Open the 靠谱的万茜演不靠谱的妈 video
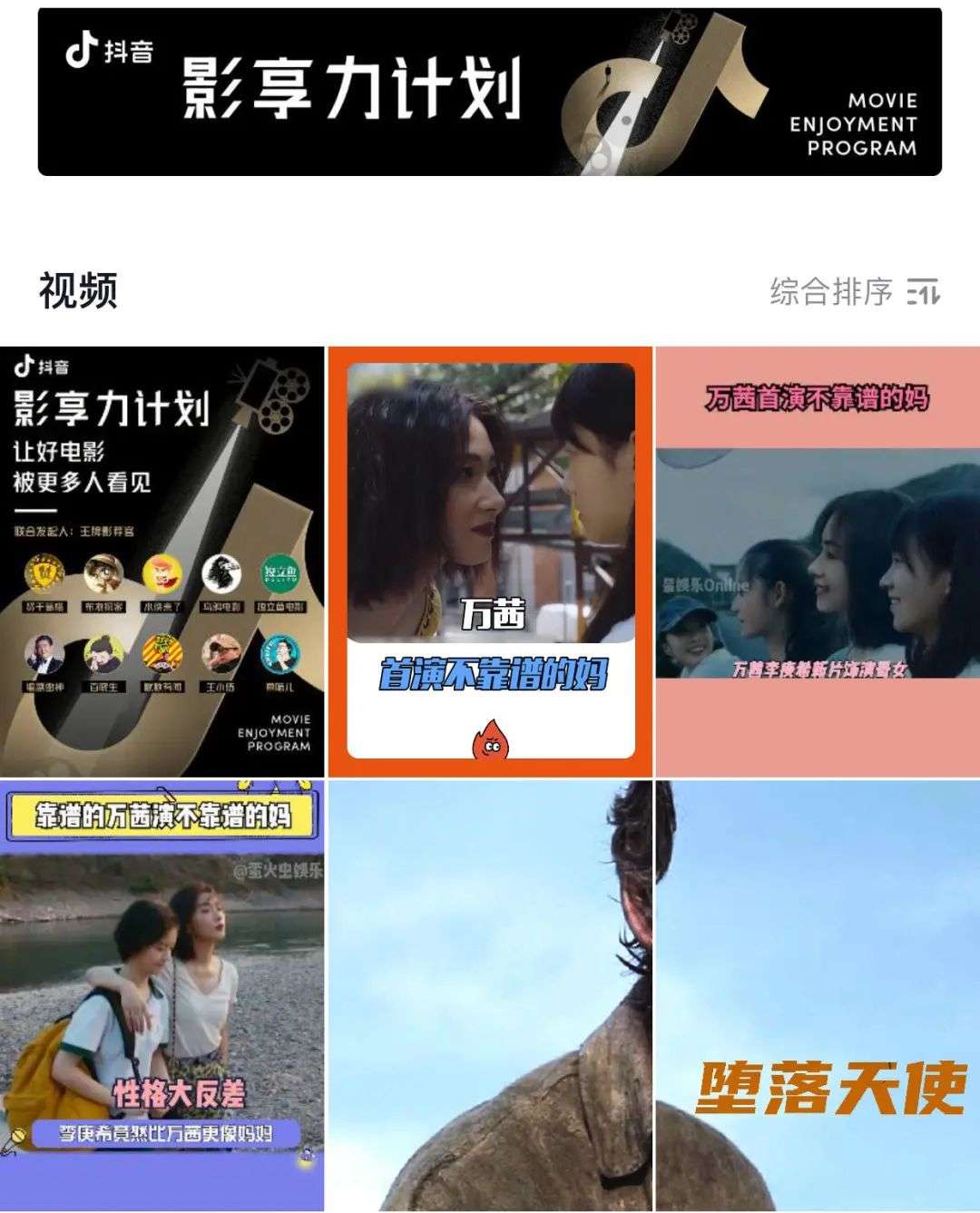980x1213 pixels. click(162, 994)
